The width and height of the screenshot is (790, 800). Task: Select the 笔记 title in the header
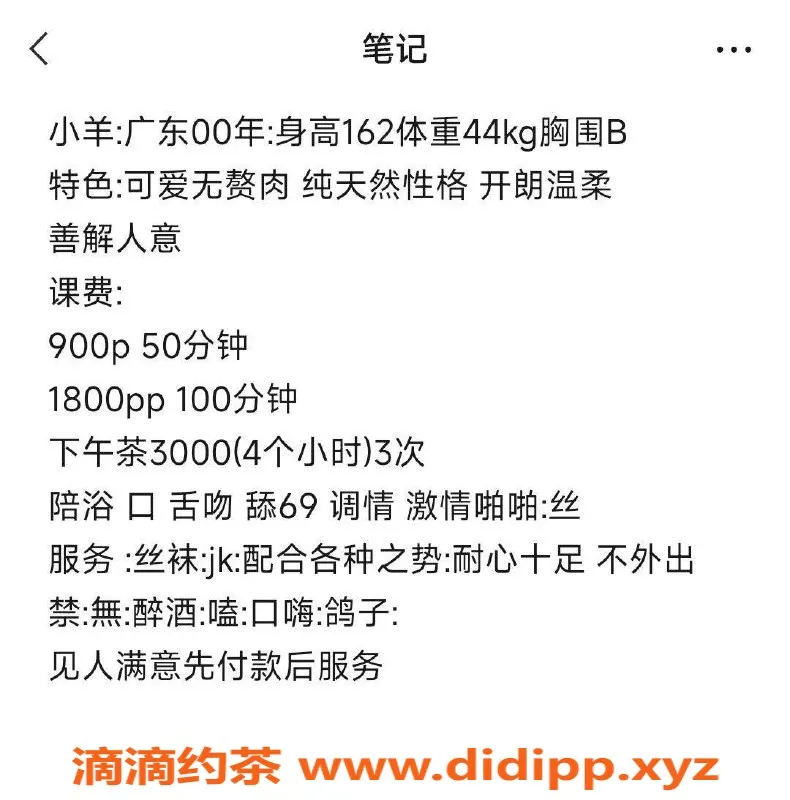(395, 47)
